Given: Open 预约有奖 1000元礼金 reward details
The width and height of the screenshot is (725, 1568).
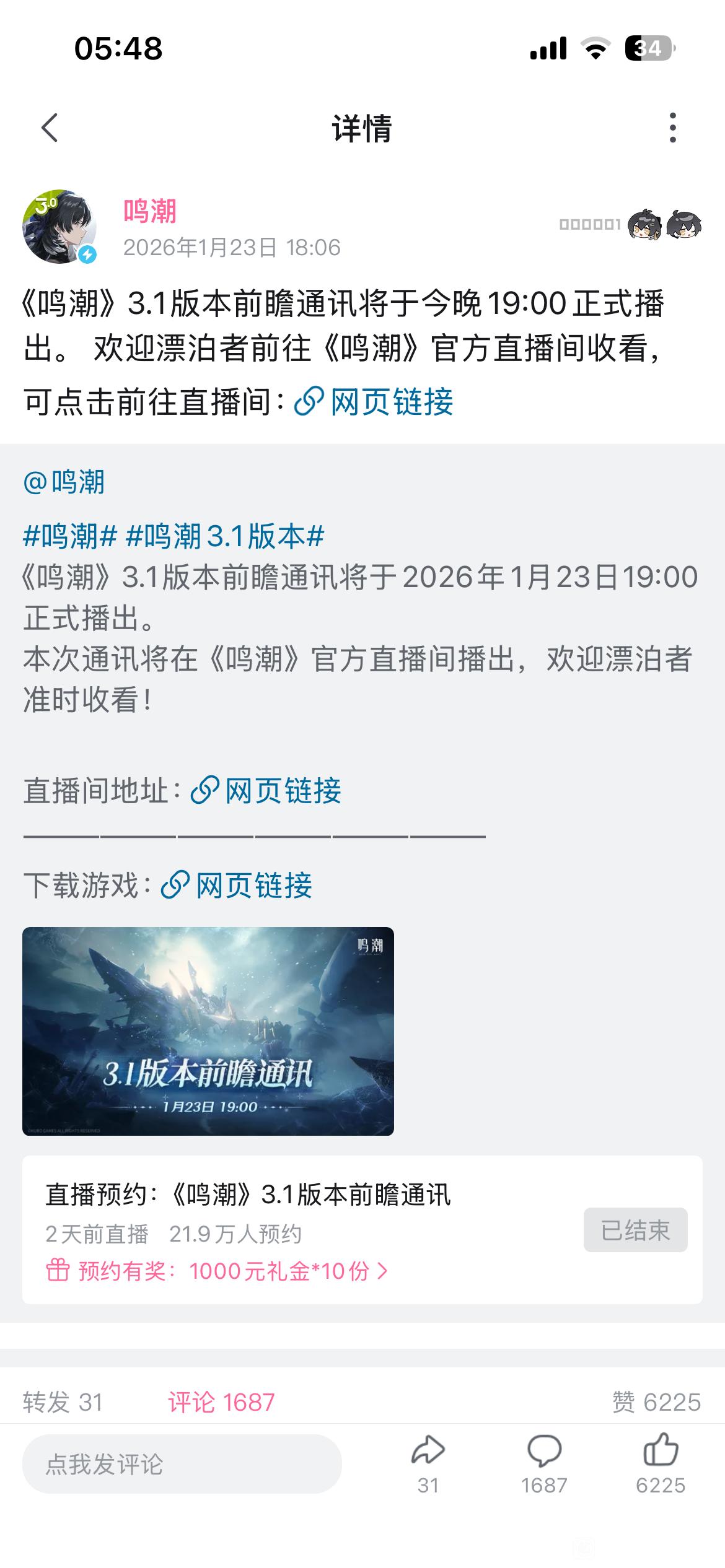Looking at the screenshot, I should tap(217, 1271).
